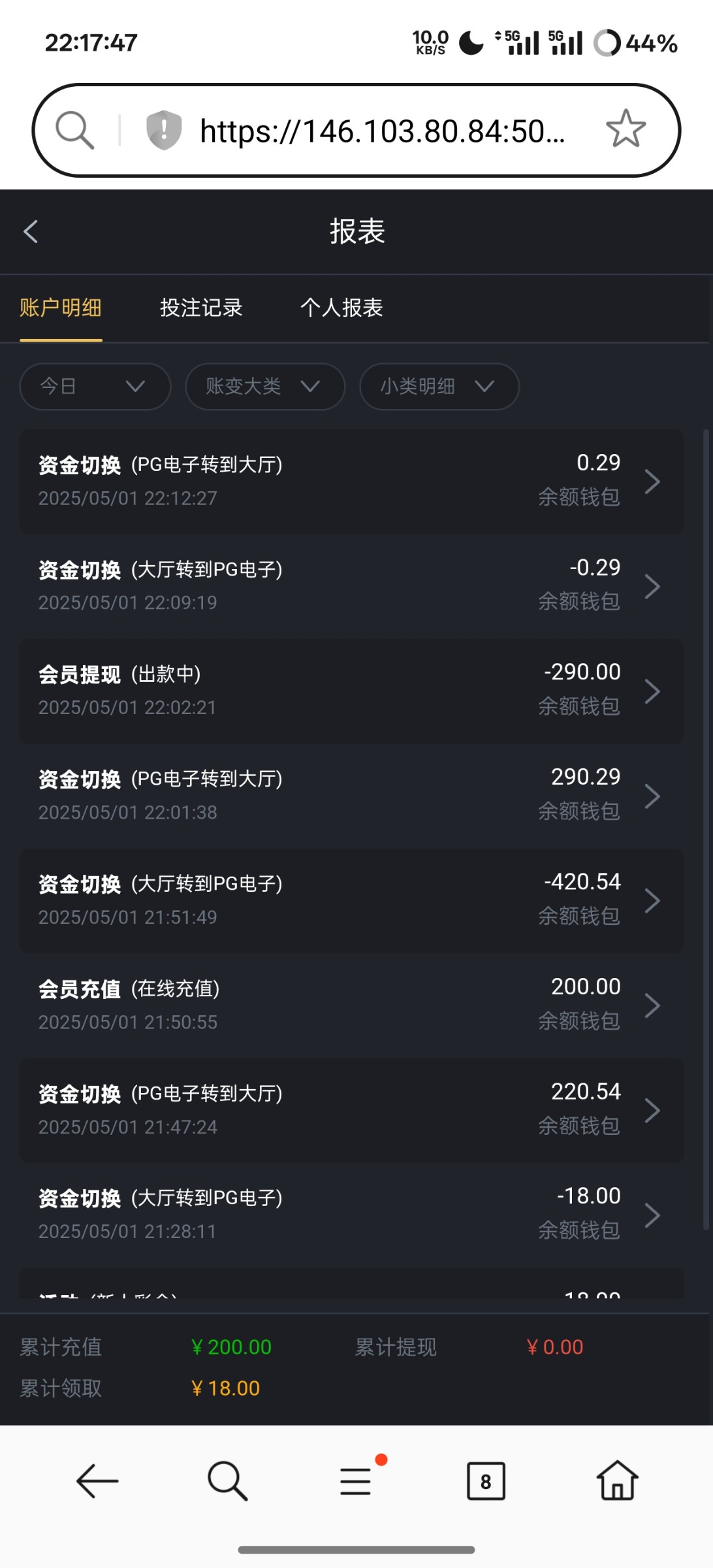Expand the 账变大类 filter dropdown

pyautogui.click(x=264, y=386)
